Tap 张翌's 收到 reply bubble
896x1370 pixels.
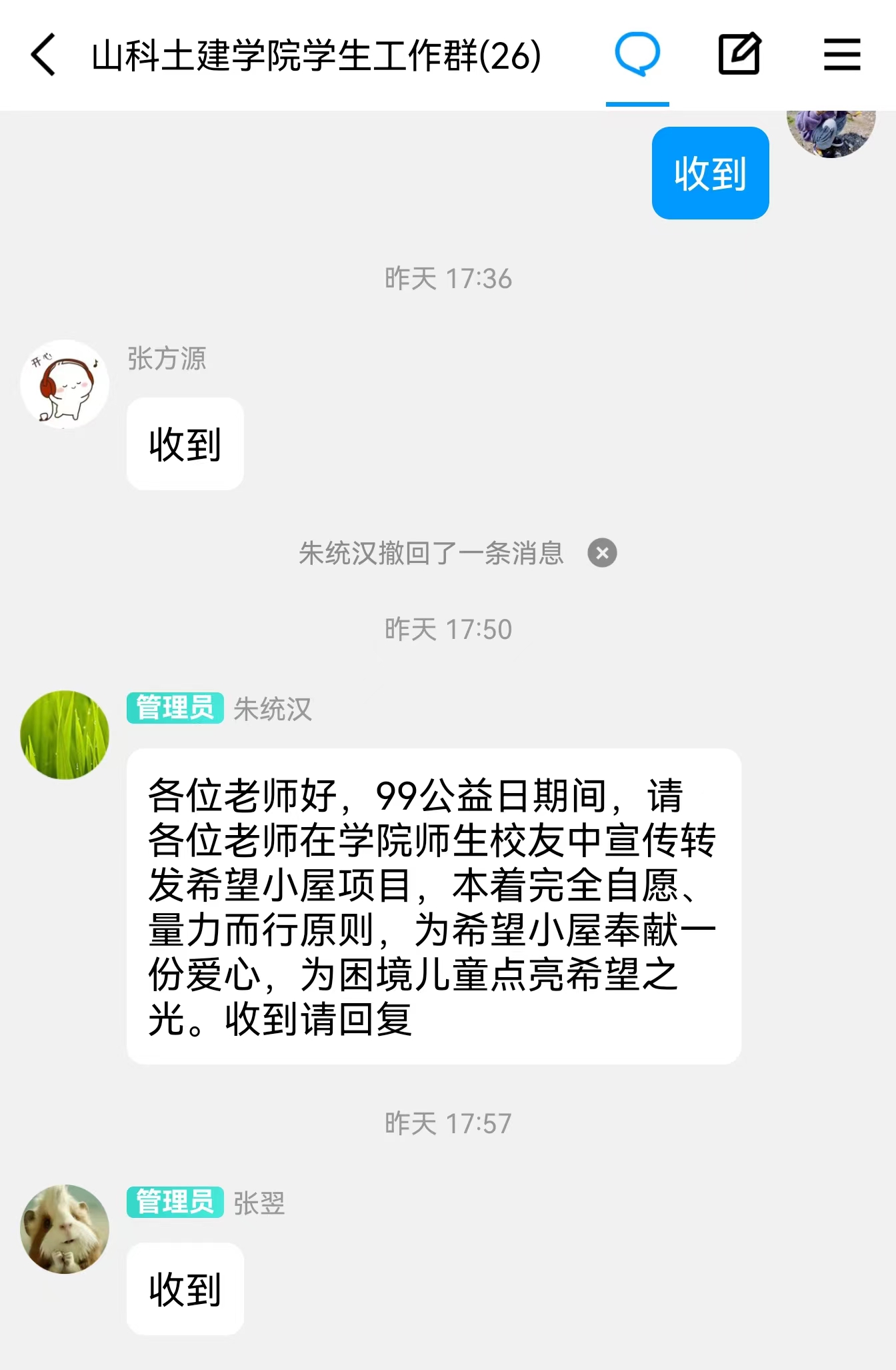tap(185, 1287)
